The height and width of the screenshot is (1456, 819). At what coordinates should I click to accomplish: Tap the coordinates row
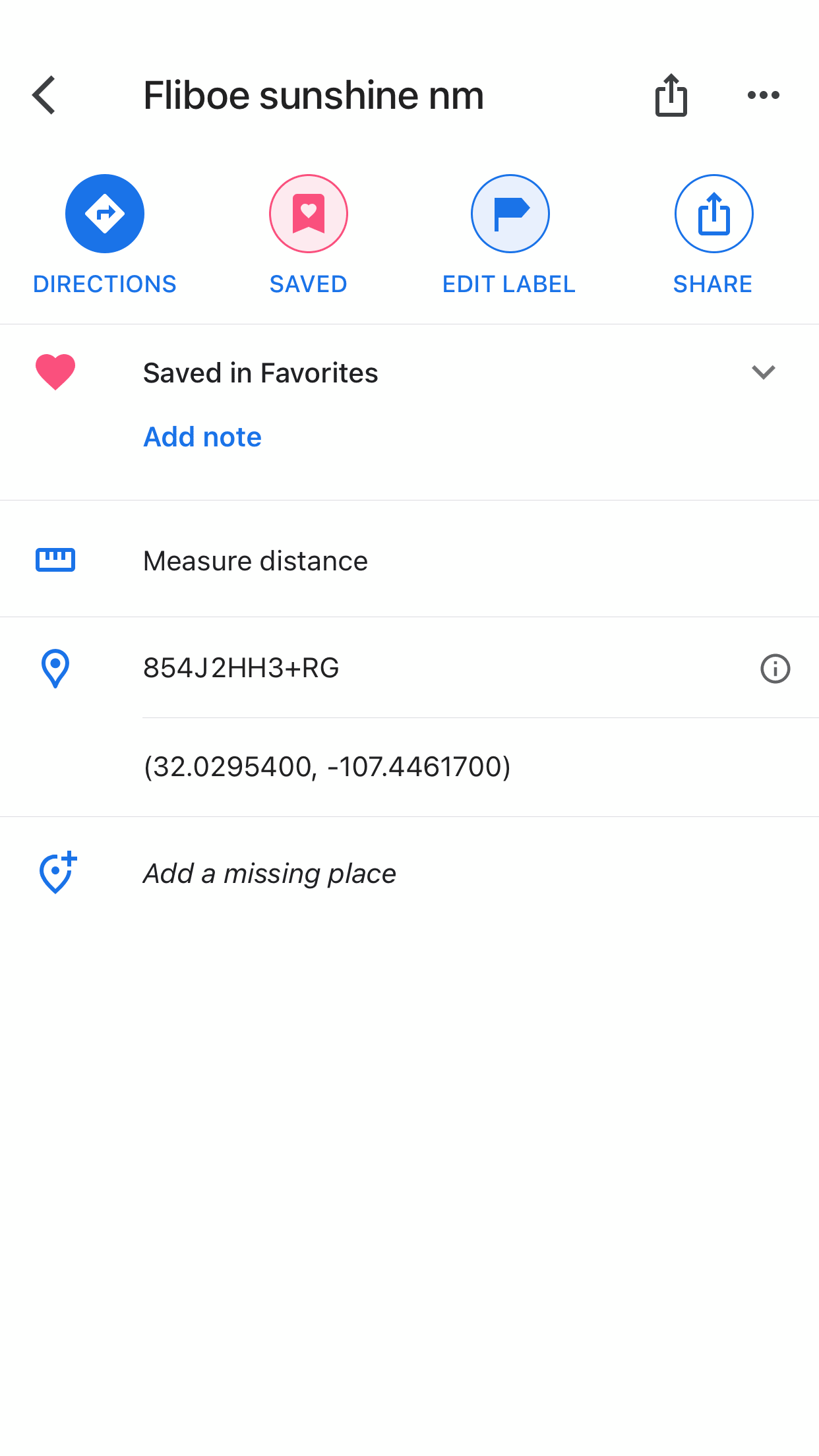point(481,767)
